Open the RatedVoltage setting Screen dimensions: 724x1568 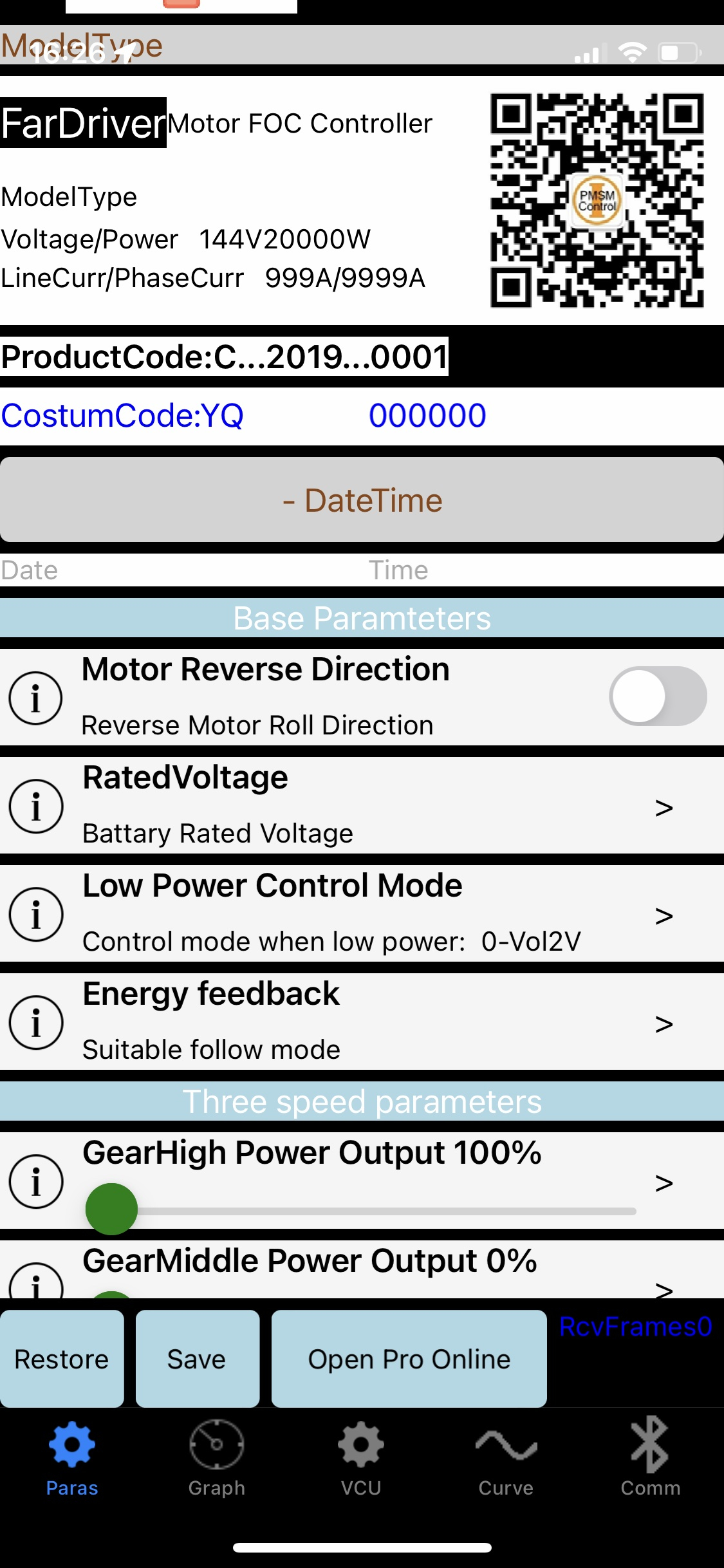664,807
